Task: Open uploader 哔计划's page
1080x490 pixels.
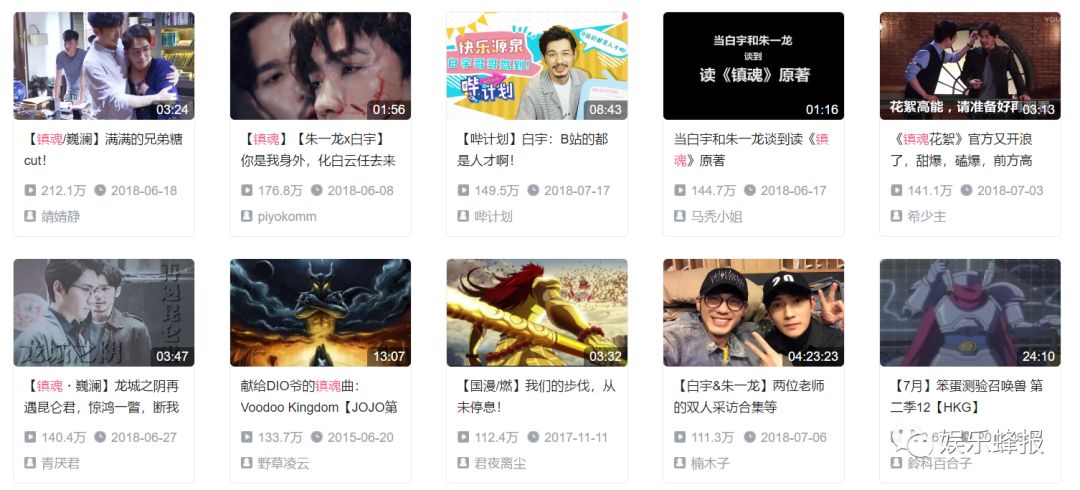Action: (493, 216)
